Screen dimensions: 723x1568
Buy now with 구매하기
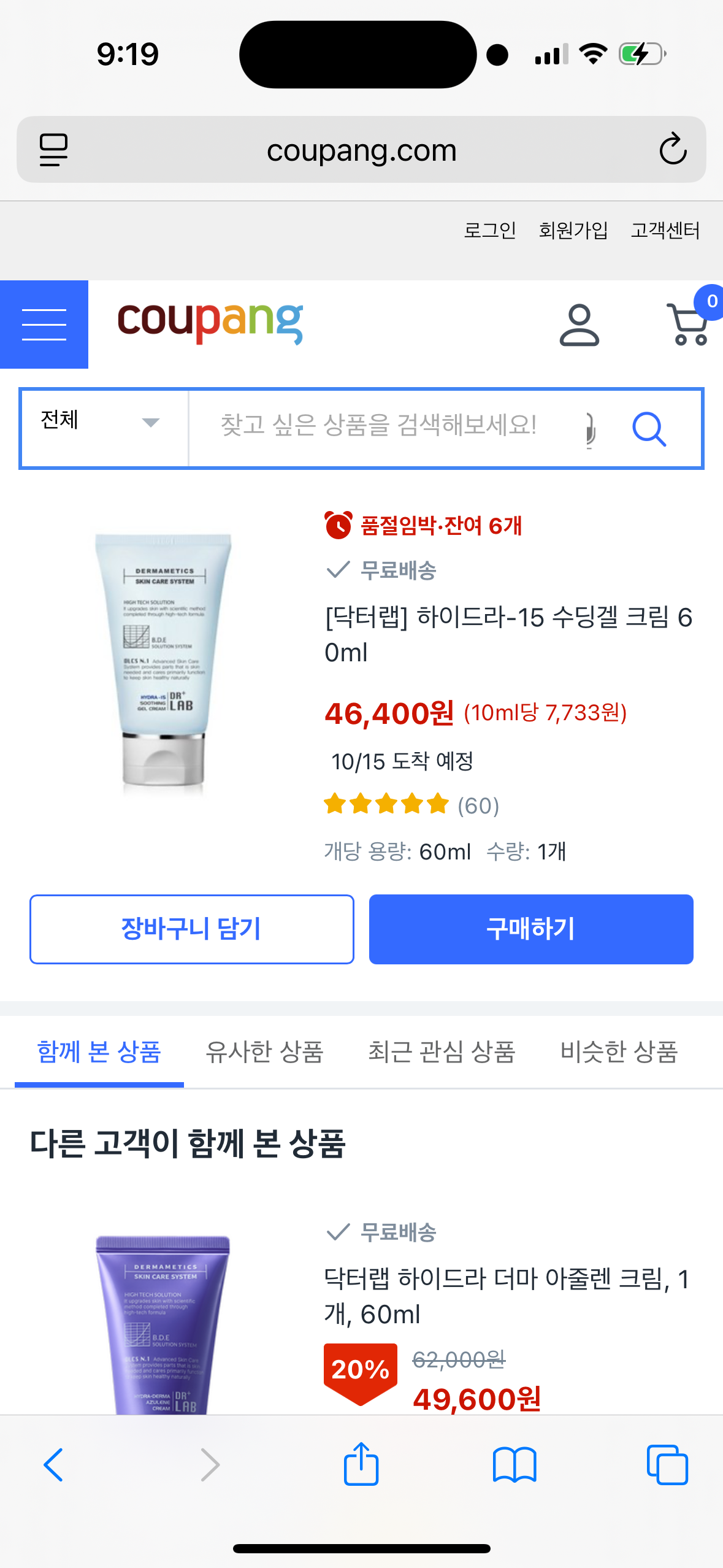530,929
